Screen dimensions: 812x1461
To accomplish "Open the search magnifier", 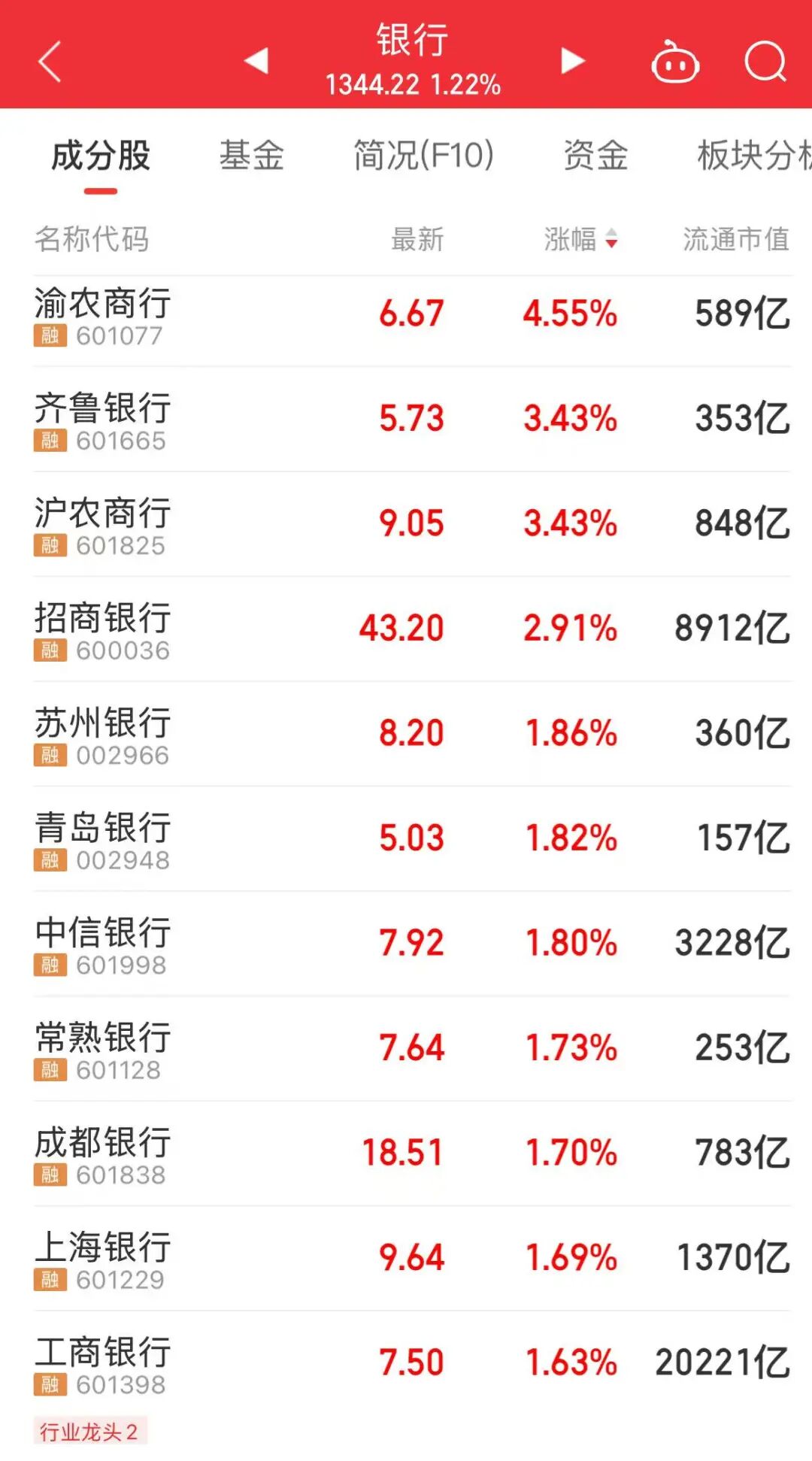I will (765, 62).
